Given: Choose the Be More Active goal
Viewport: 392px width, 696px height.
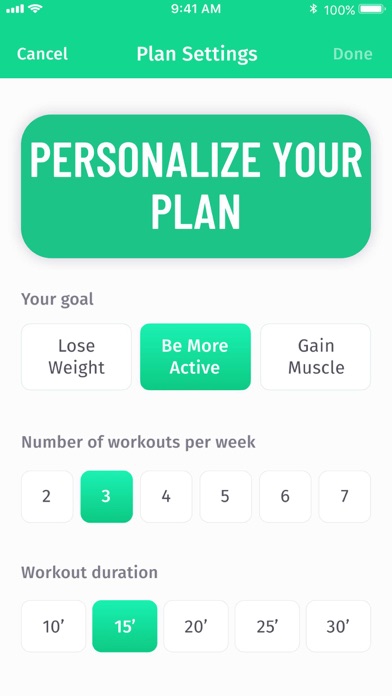Looking at the screenshot, I should tap(195, 356).
